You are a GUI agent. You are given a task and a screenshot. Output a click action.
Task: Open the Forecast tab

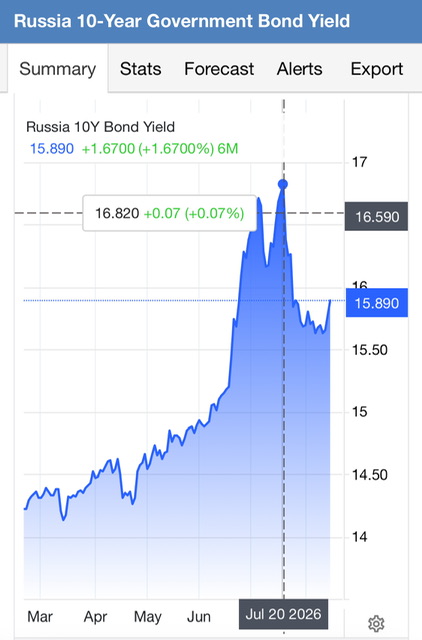[219, 69]
